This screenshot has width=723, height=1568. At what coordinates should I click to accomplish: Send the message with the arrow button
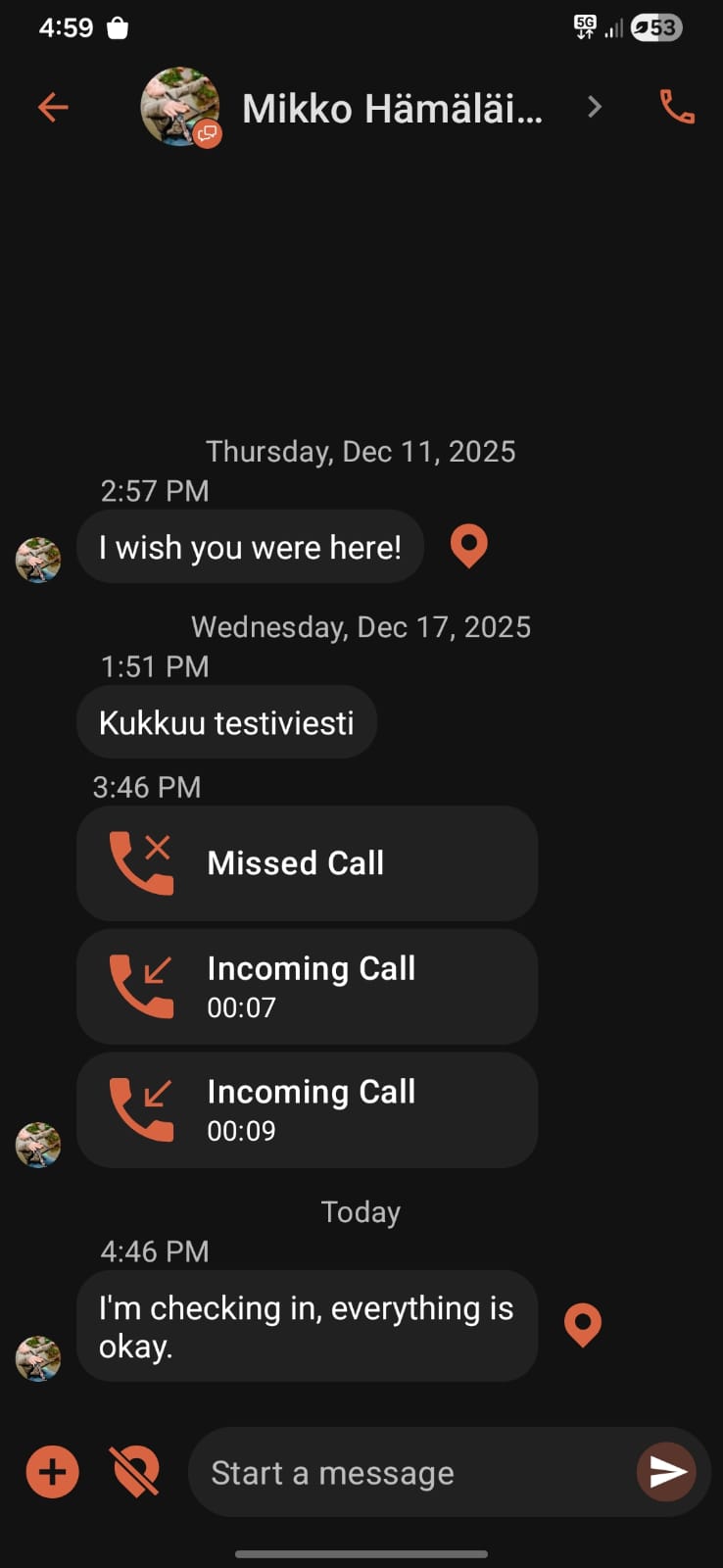(667, 1471)
